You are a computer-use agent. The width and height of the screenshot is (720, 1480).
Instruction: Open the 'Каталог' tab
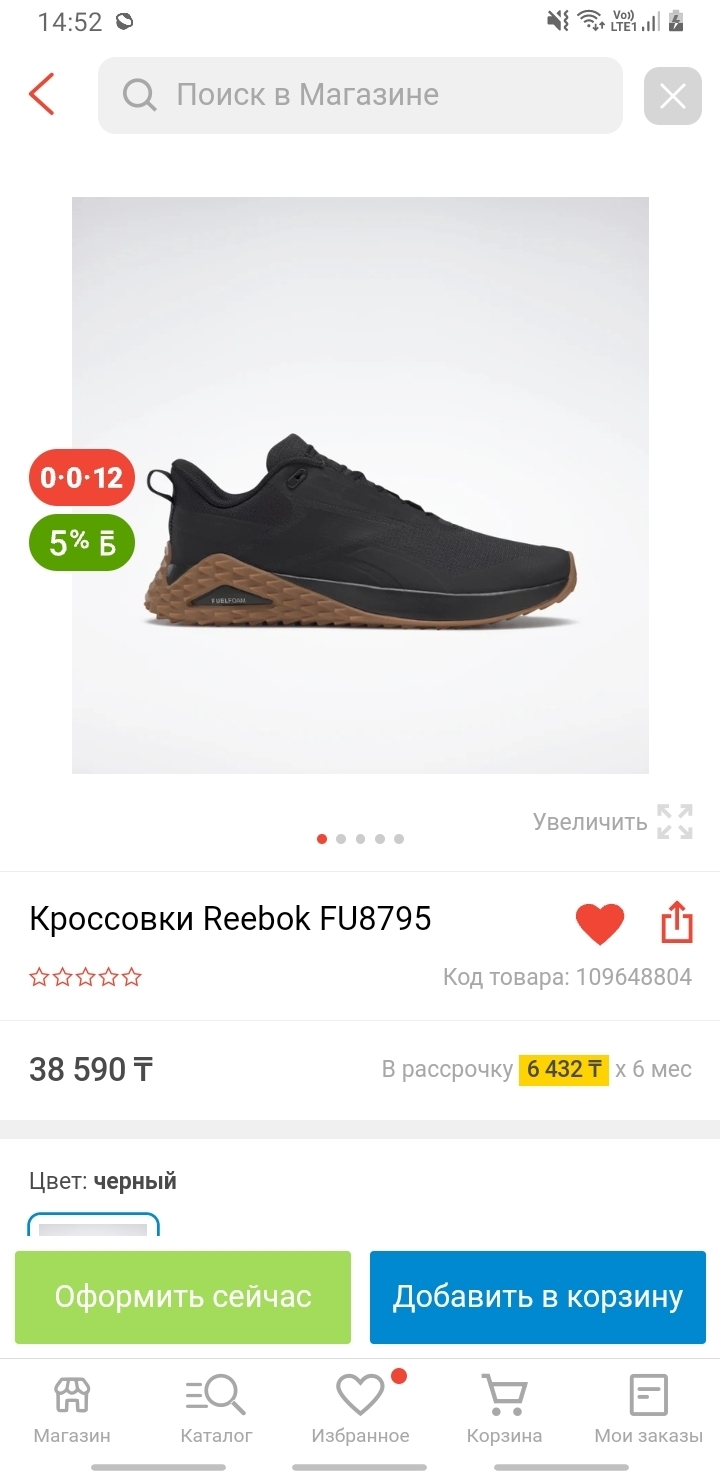pos(216,1410)
